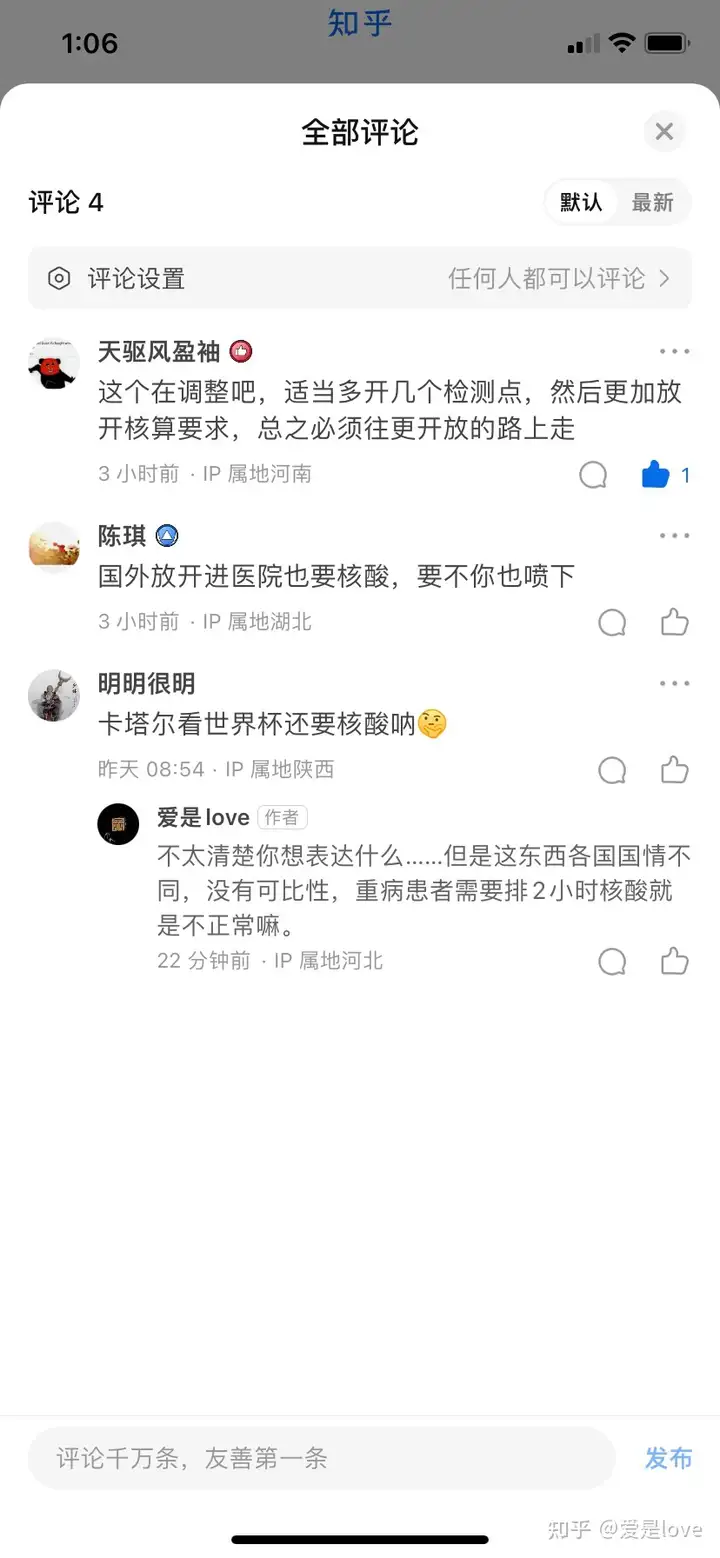Open more options for 天驱风盈袖's comment
Viewport: 720px width, 1558px height.
675,351
